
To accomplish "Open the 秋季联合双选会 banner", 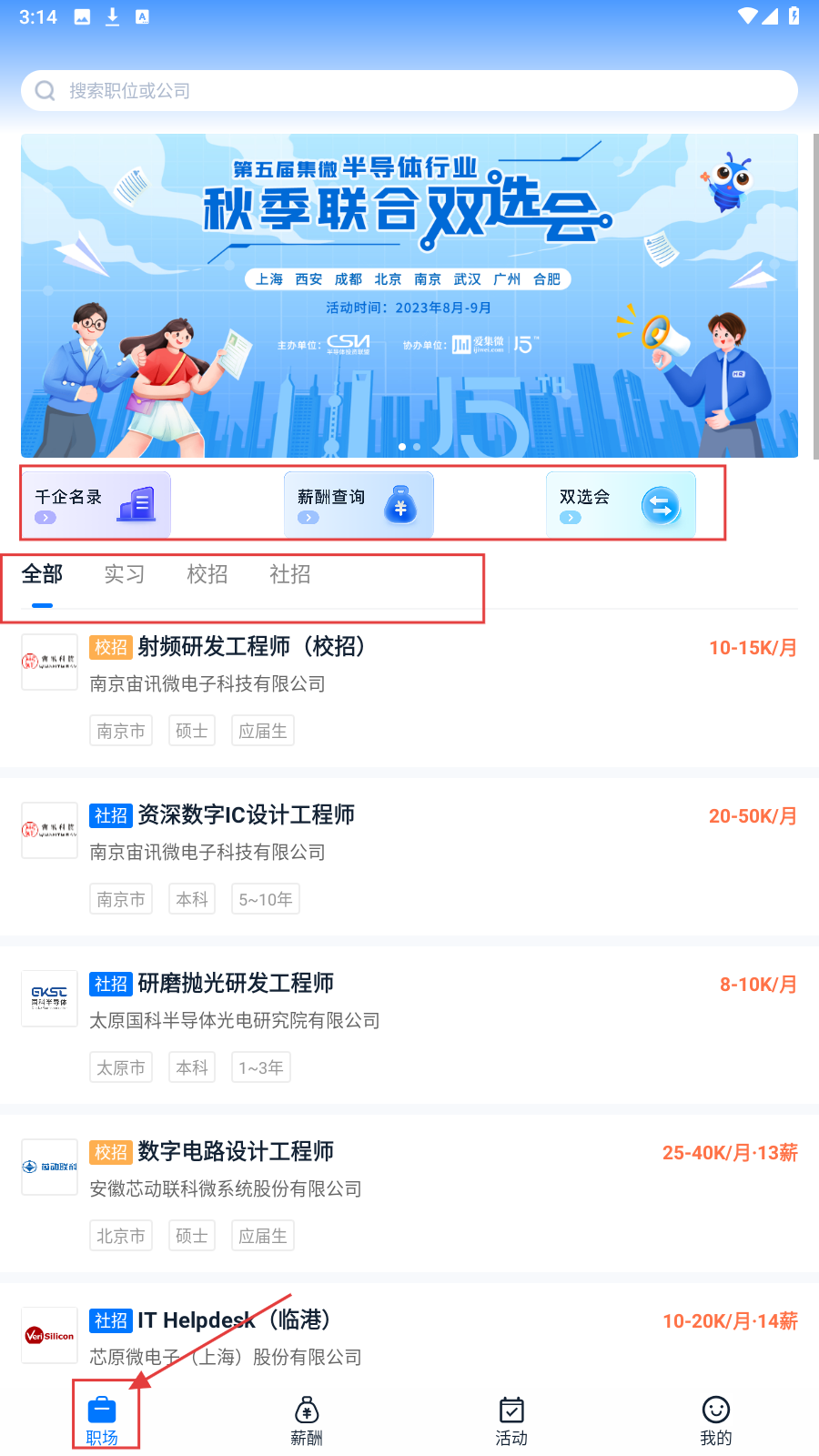I will [409, 296].
